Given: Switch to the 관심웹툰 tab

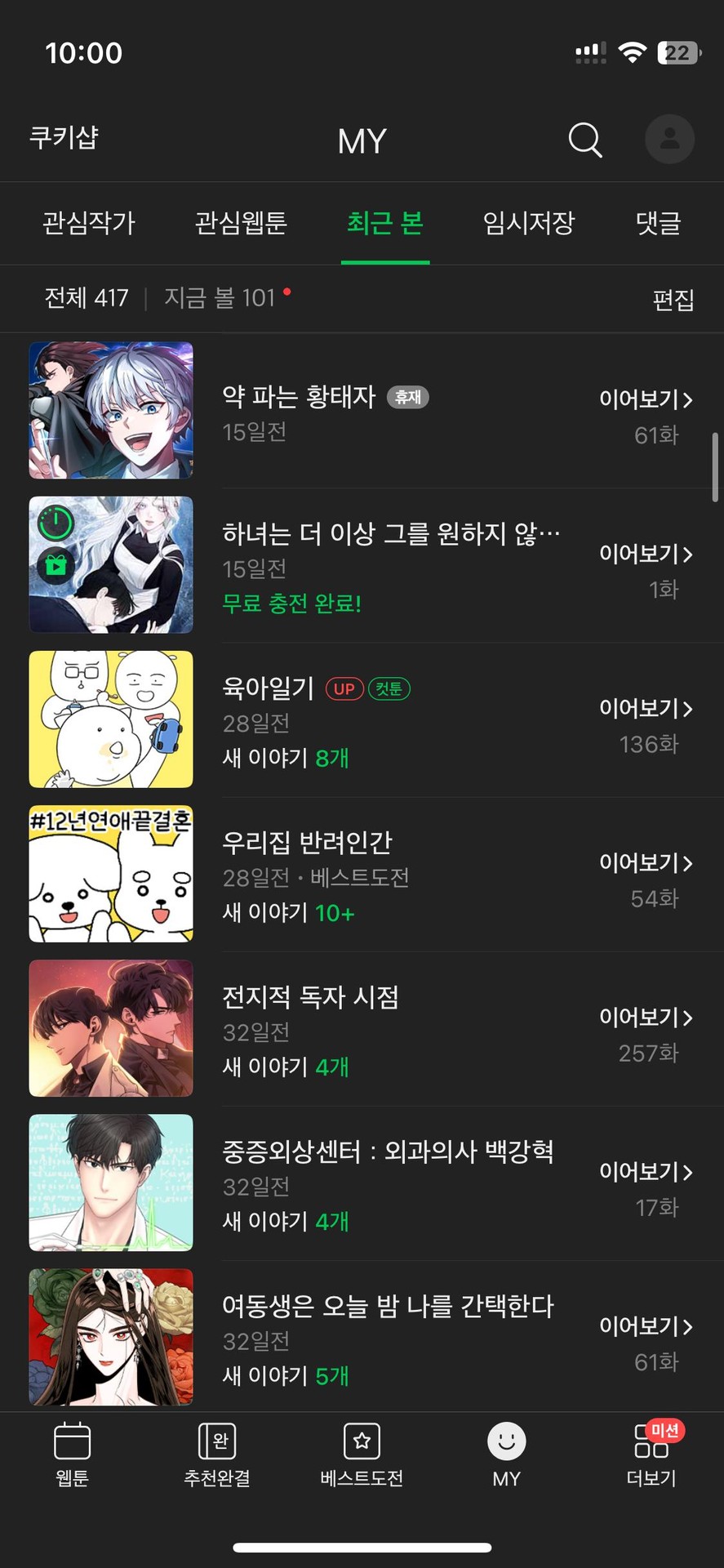Looking at the screenshot, I should coord(241,223).
